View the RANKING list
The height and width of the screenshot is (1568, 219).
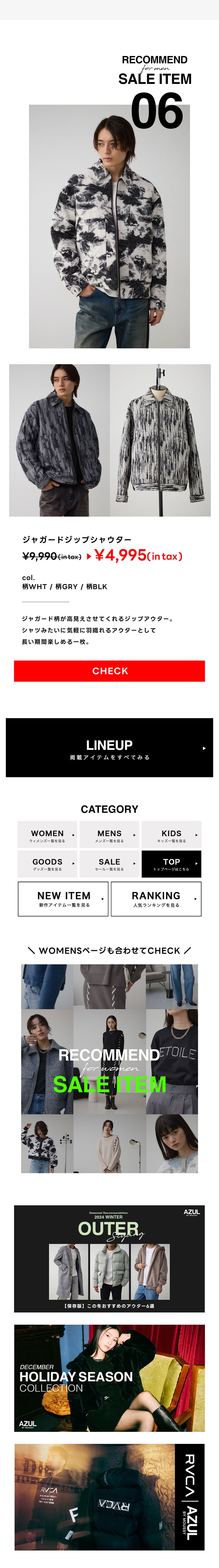[x=156, y=899]
